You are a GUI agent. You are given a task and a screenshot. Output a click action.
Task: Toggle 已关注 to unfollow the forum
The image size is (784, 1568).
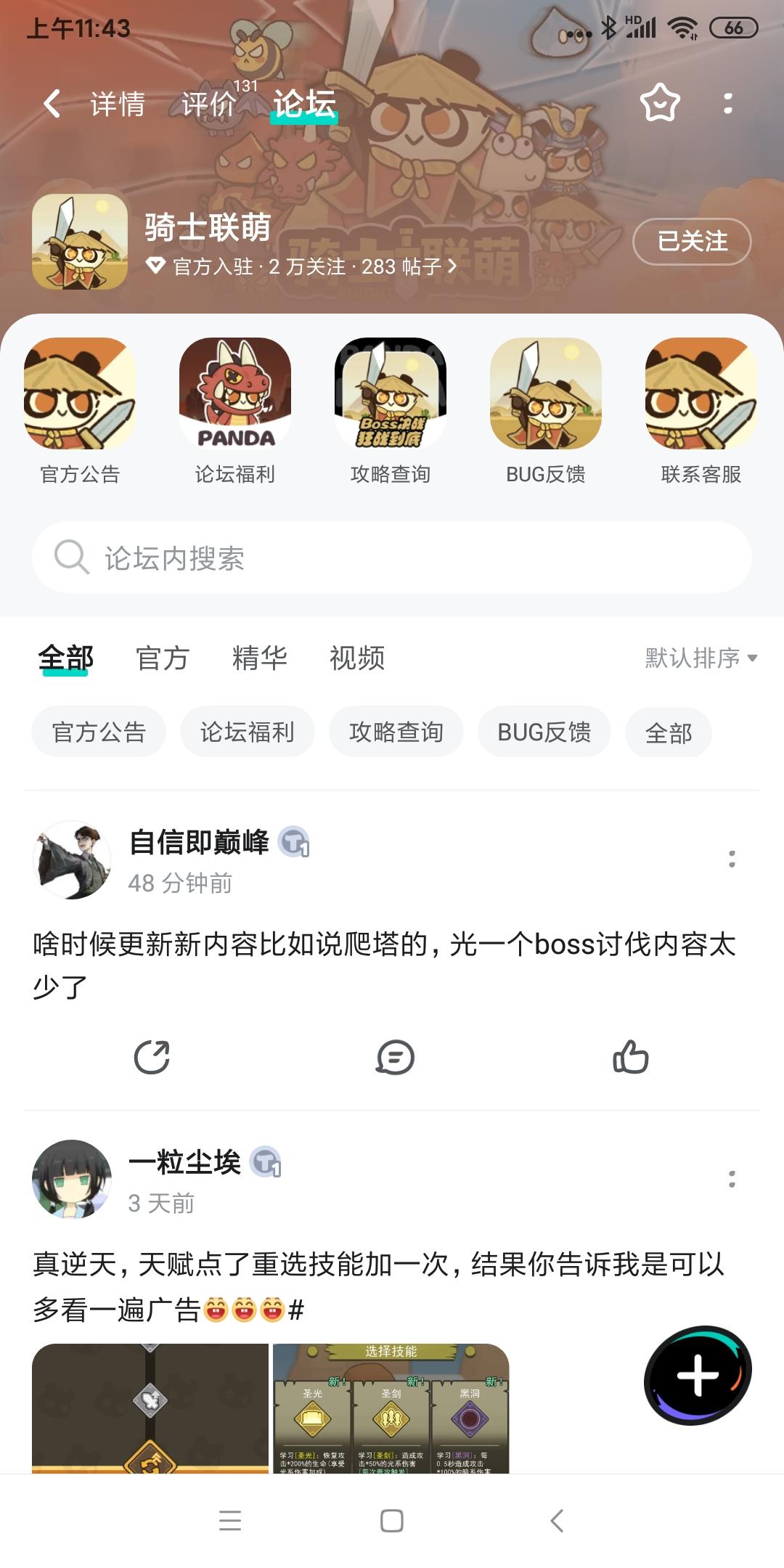point(690,242)
